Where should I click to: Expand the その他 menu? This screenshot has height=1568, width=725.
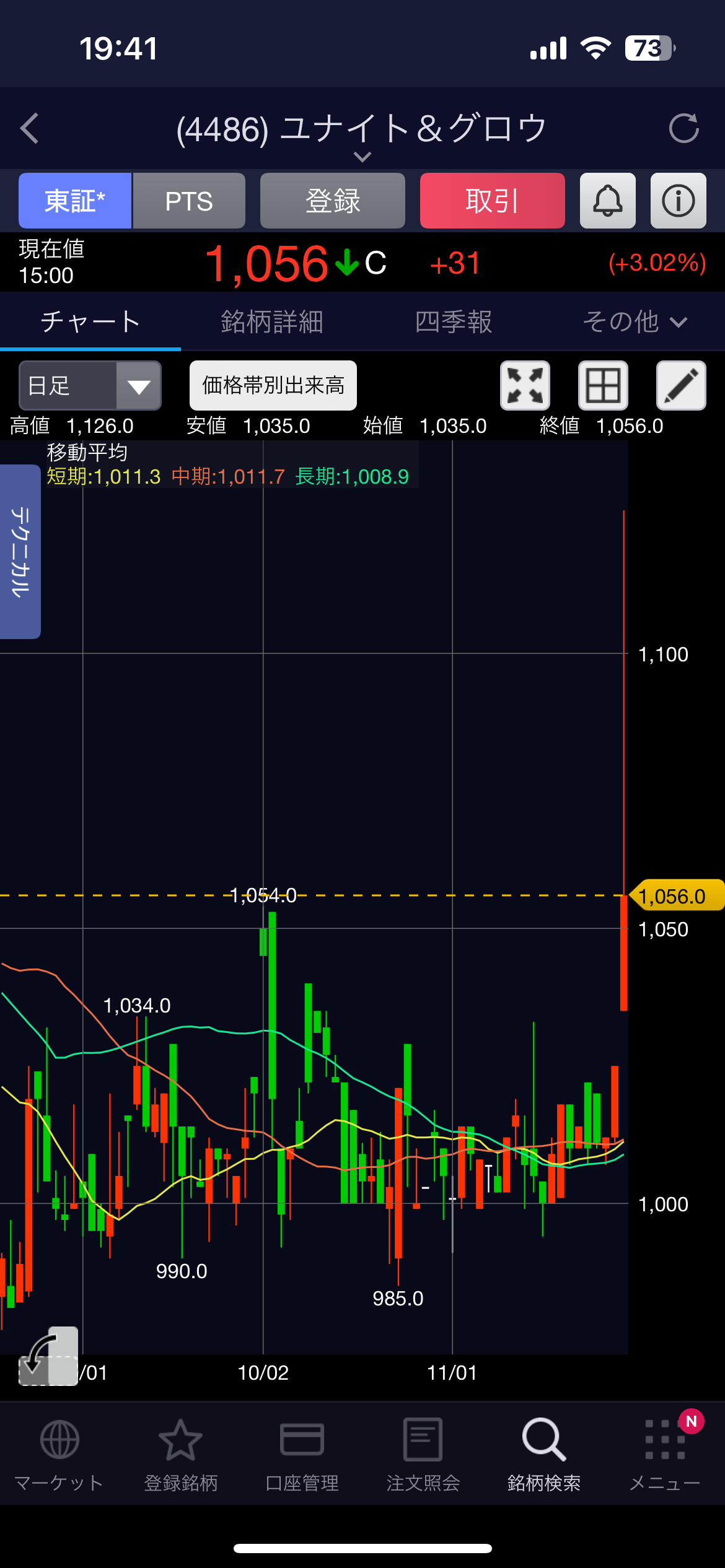(635, 321)
